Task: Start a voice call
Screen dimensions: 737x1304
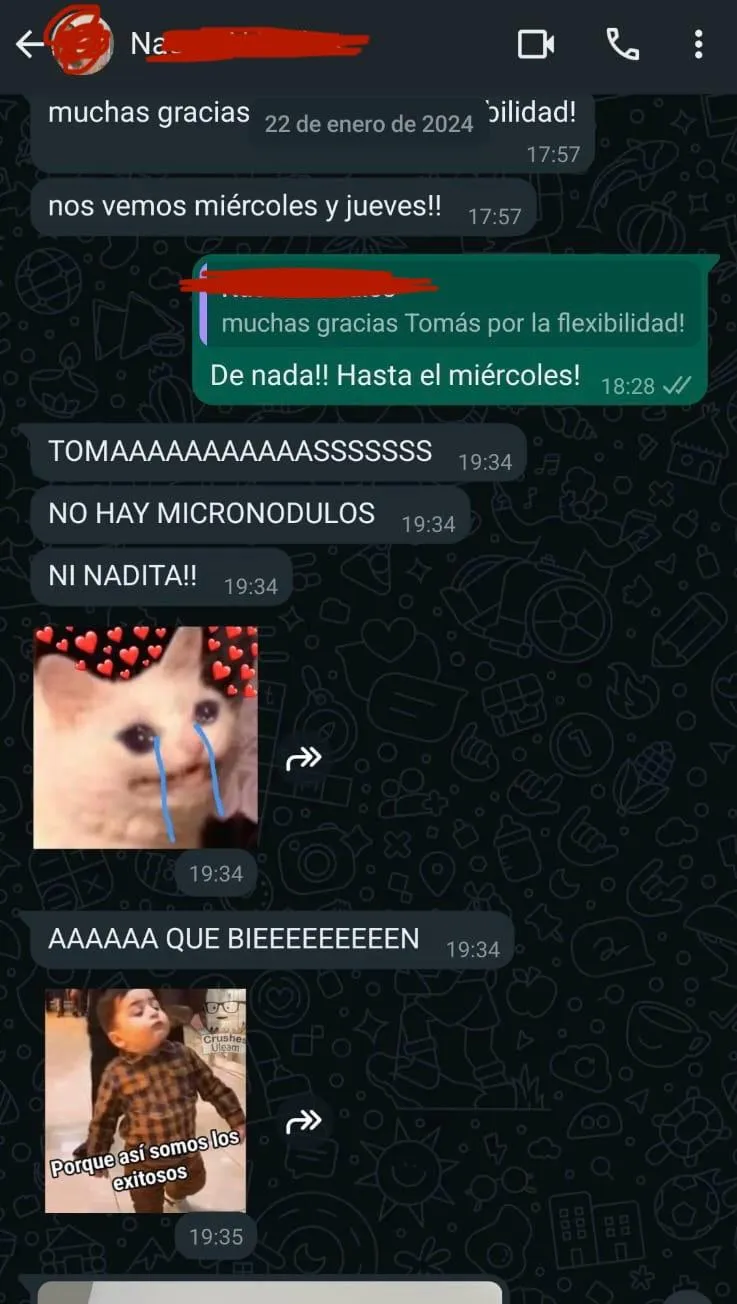Action: coord(622,44)
